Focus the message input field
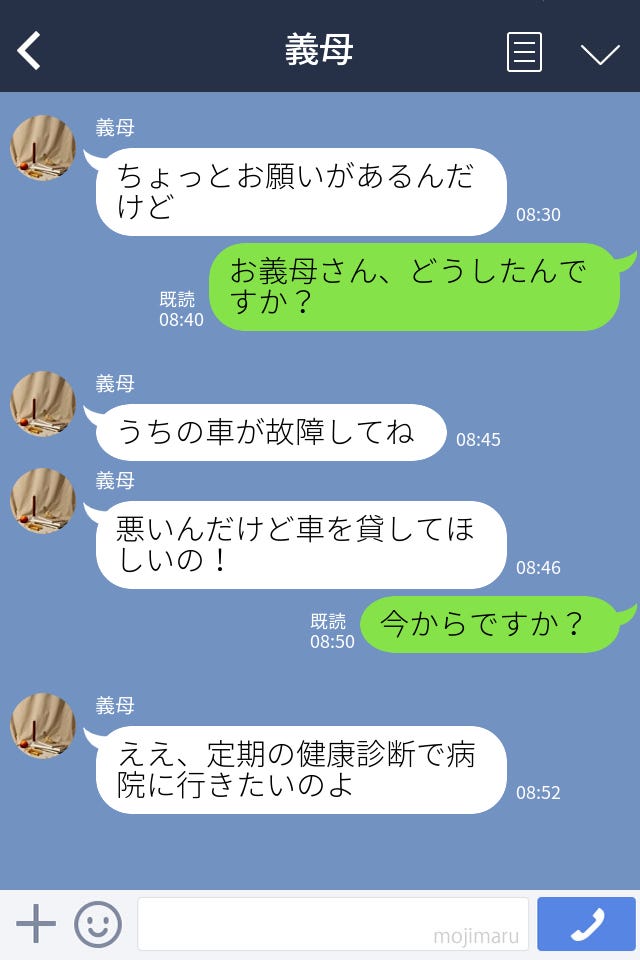The width and height of the screenshot is (640, 960). [332, 924]
